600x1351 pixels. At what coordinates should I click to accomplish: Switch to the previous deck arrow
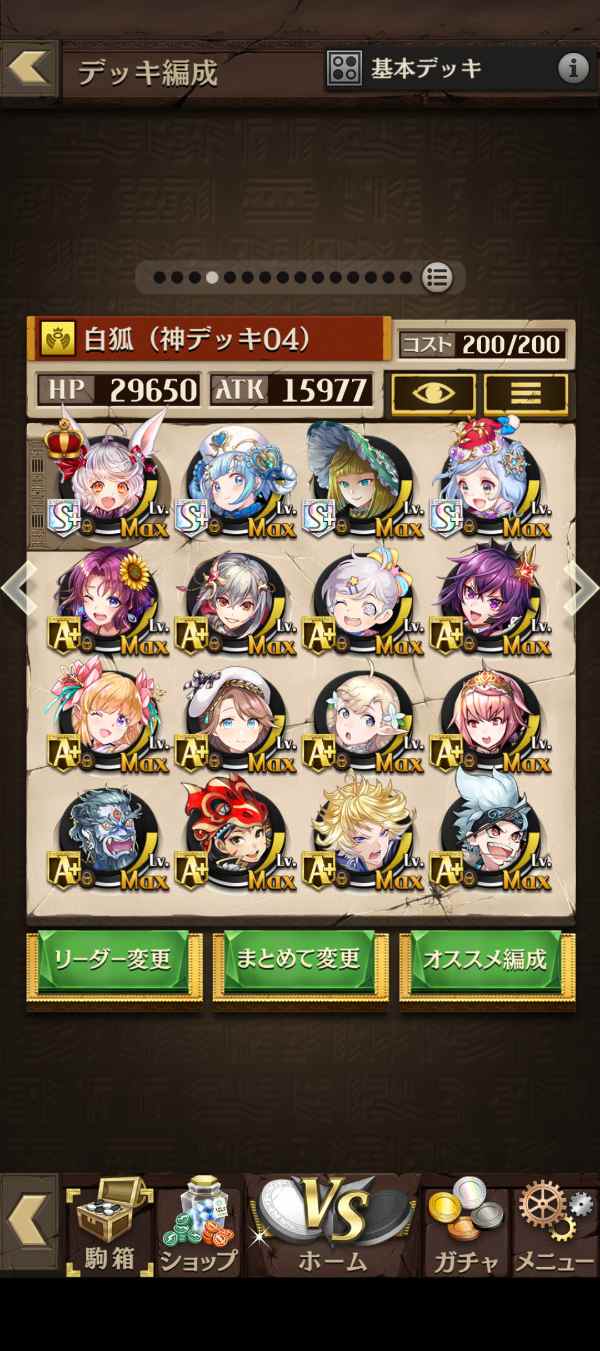point(17,589)
